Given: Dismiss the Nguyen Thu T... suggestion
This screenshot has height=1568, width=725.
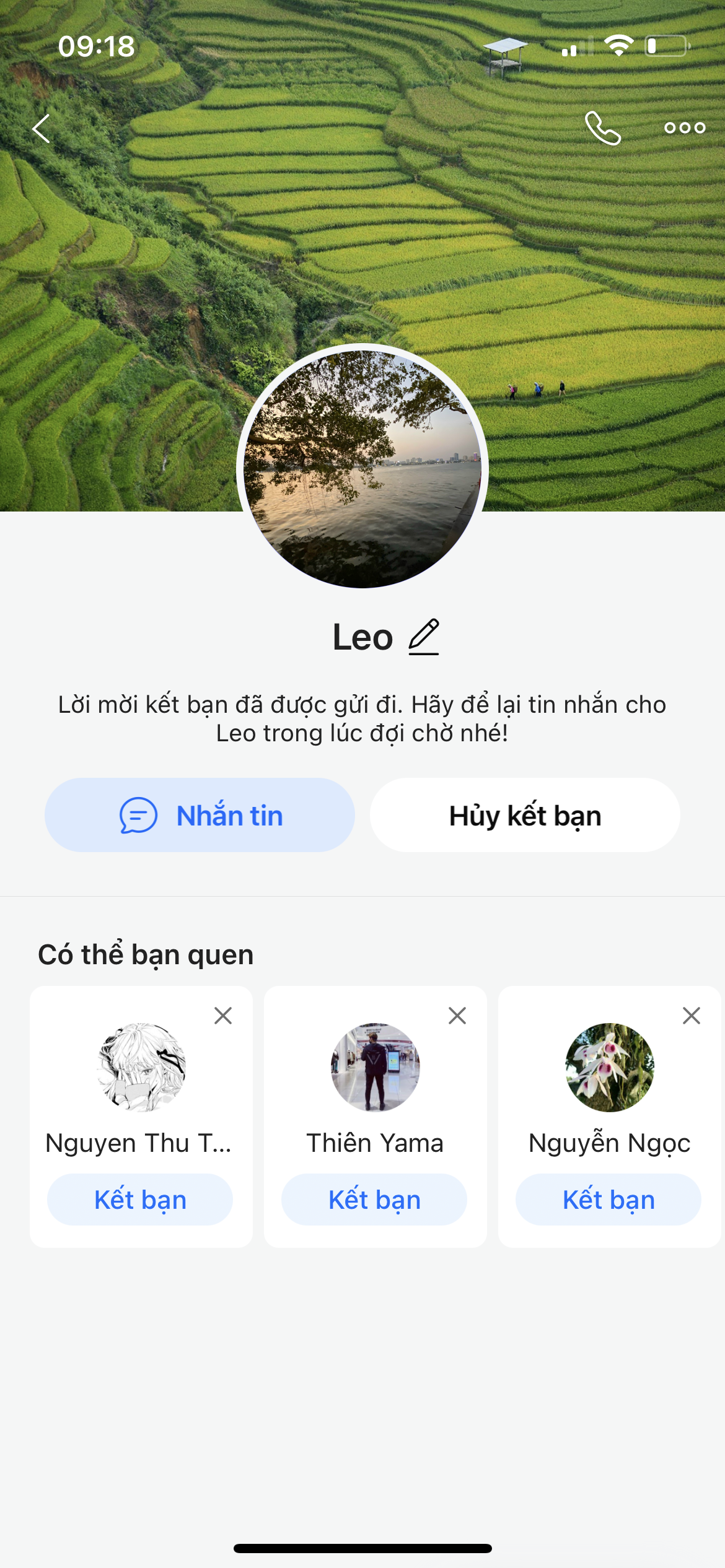Looking at the screenshot, I should [223, 1016].
